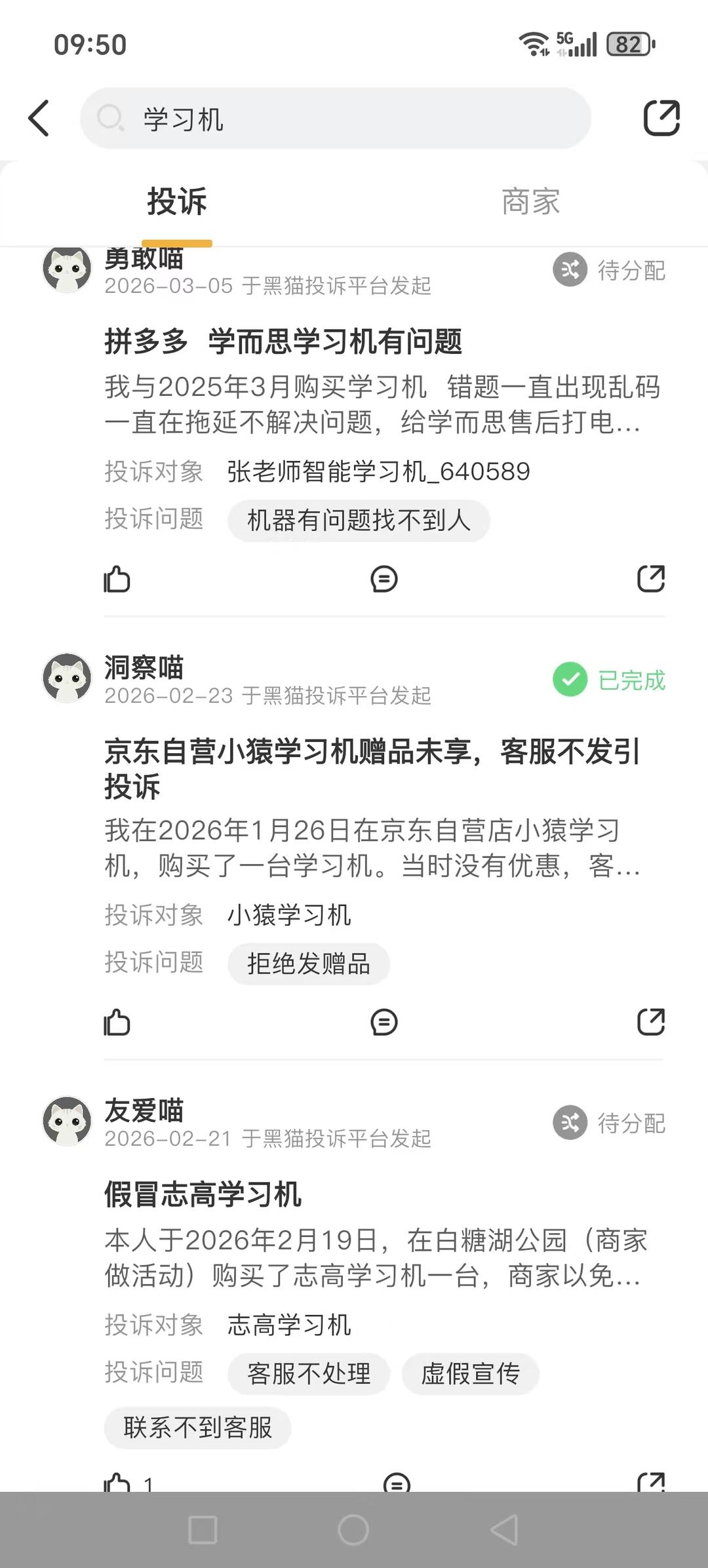The image size is (708, 1568).
Task: Like the 小猿学习机 complaint
Action: coord(117,1023)
